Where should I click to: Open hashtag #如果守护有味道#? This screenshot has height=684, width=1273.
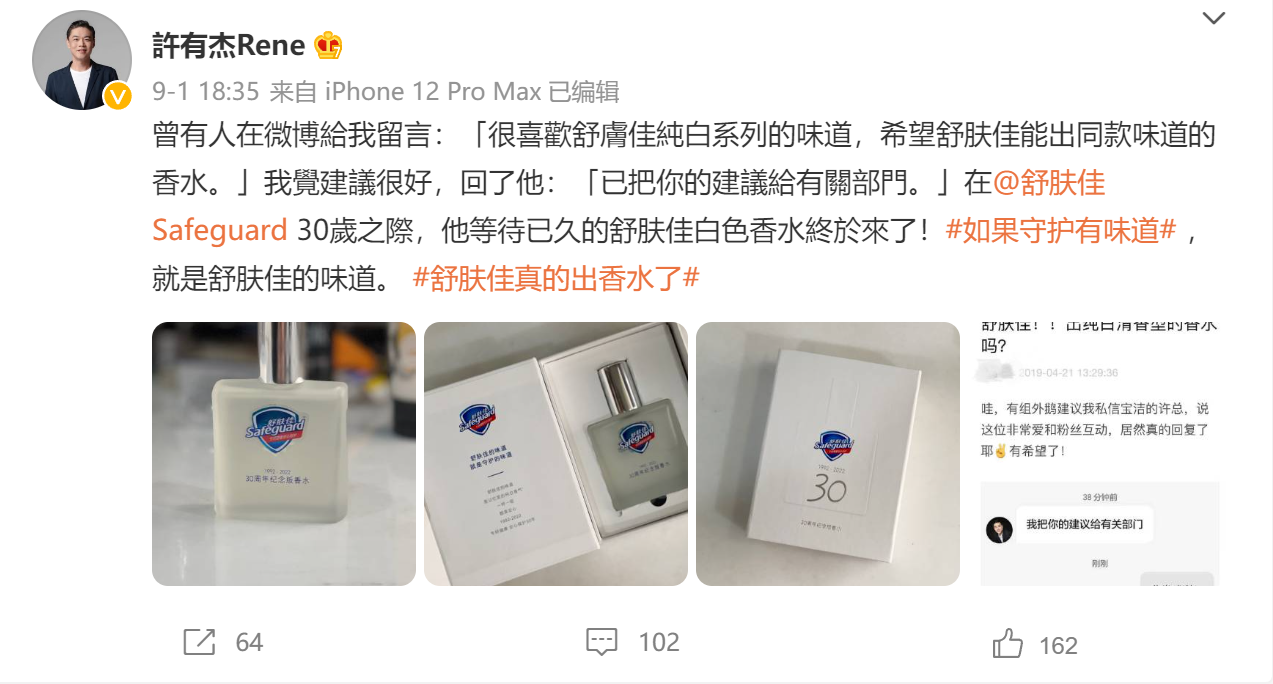[x=1060, y=231]
